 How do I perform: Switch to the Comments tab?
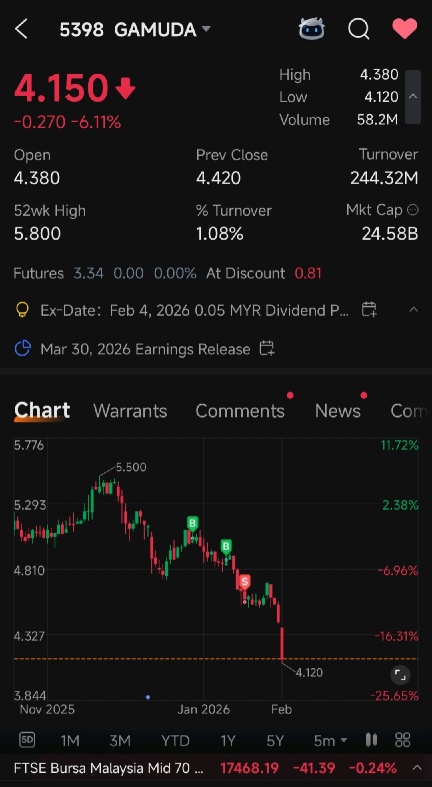tap(240, 411)
